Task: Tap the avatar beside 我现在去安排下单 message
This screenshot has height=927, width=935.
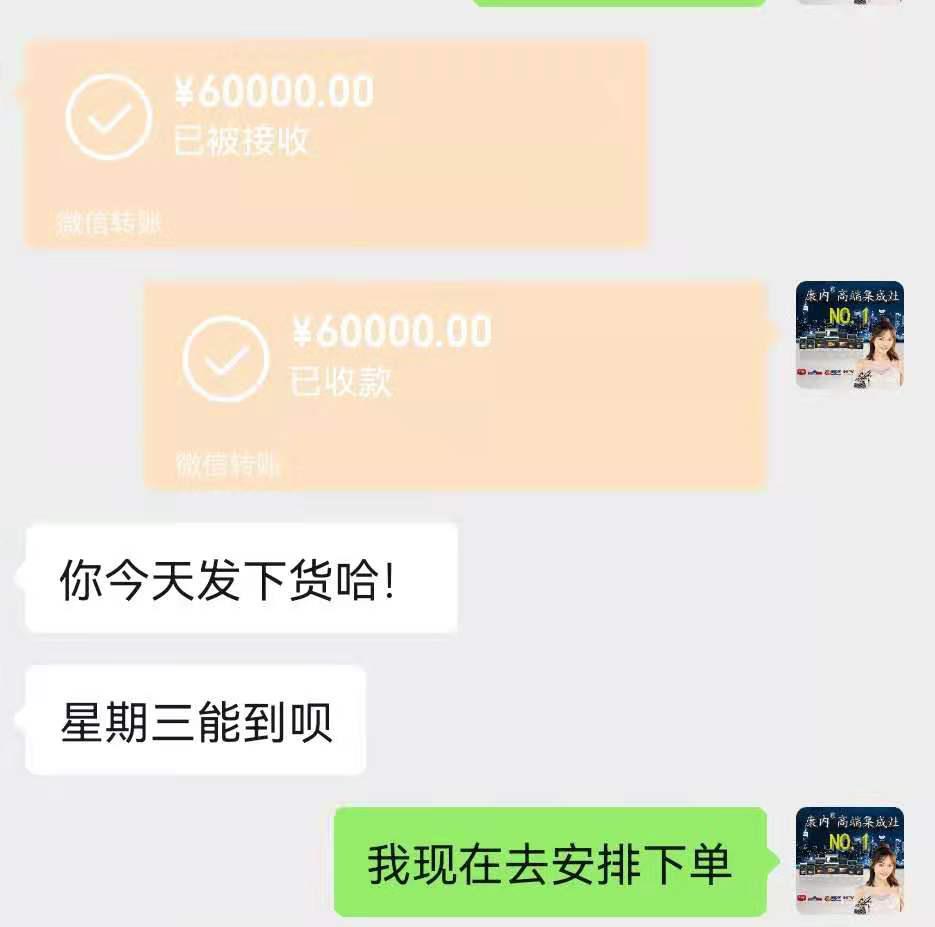Action: point(849,860)
